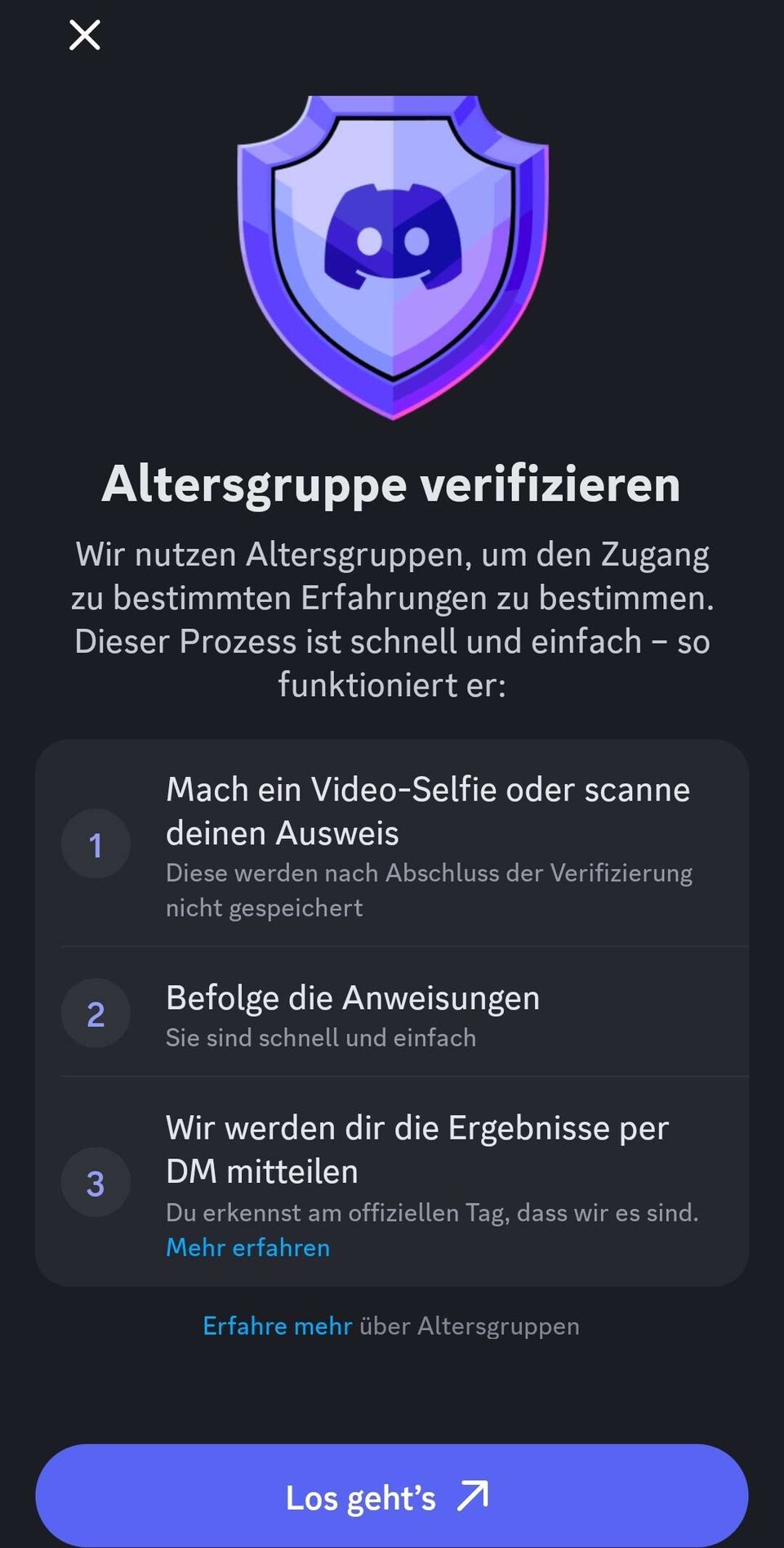This screenshot has width=784, height=1548.
Task: Open 'Erfahre mehr' about Altersgruppen
Action: (x=277, y=1325)
